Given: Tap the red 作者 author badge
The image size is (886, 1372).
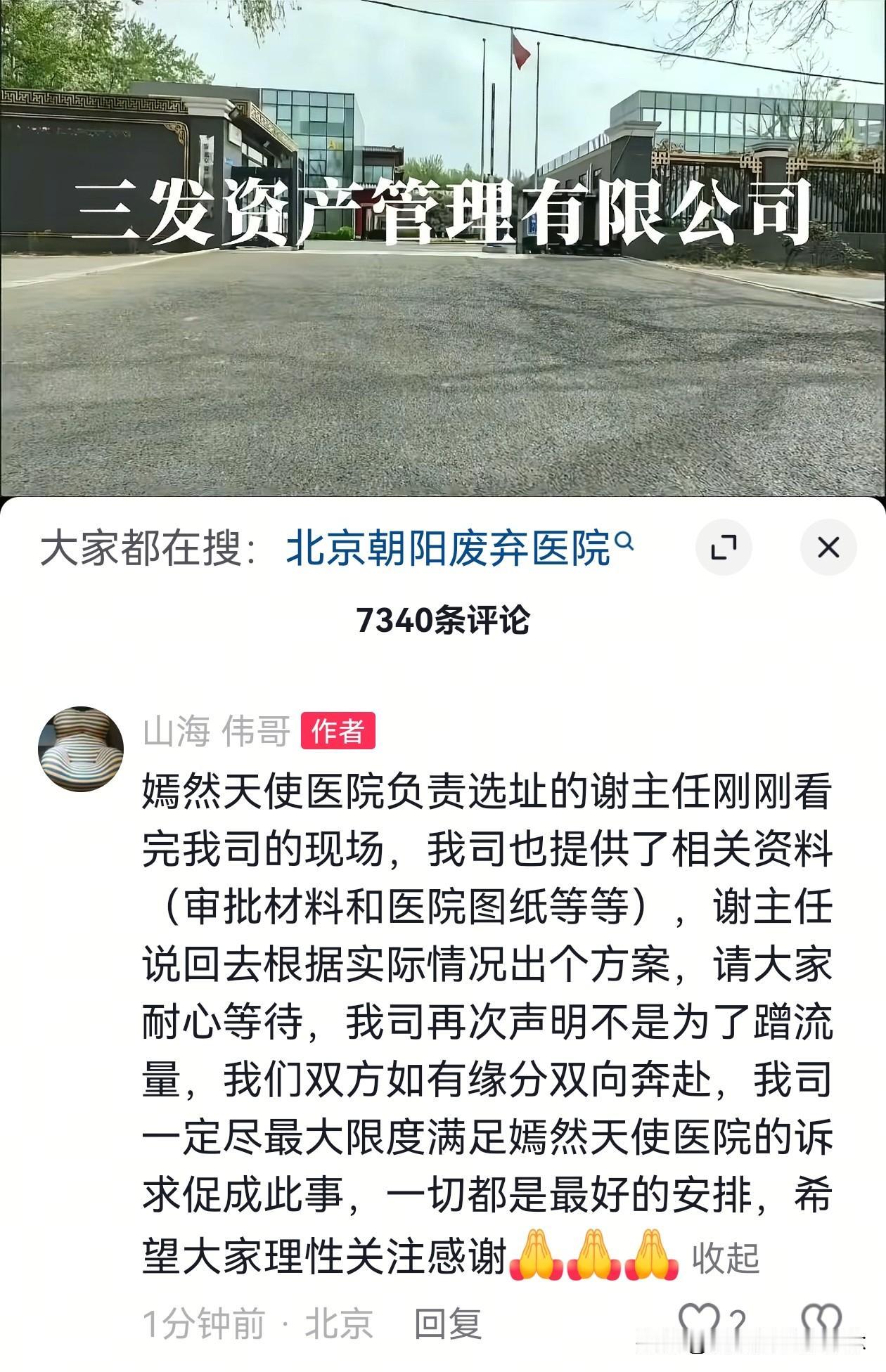Looking at the screenshot, I should click(x=339, y=732).
